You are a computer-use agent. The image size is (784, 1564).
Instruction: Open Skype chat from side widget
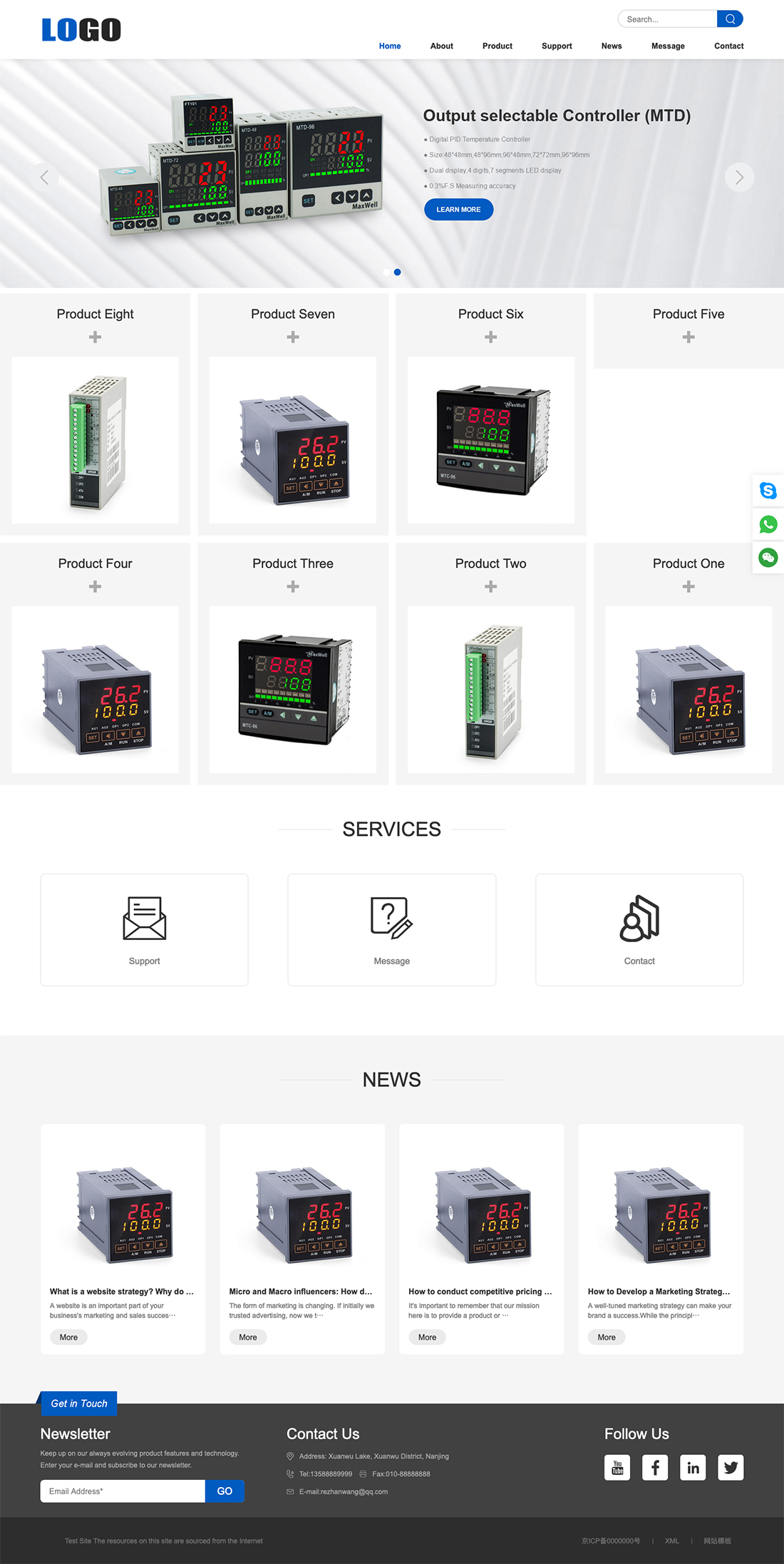tap(768, 491)
